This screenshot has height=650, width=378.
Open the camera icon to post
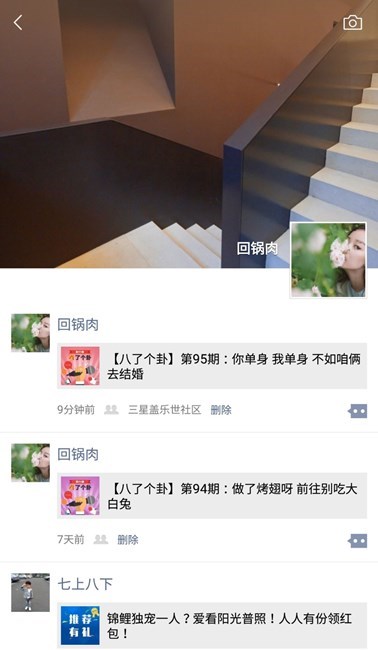click(353, 22)
